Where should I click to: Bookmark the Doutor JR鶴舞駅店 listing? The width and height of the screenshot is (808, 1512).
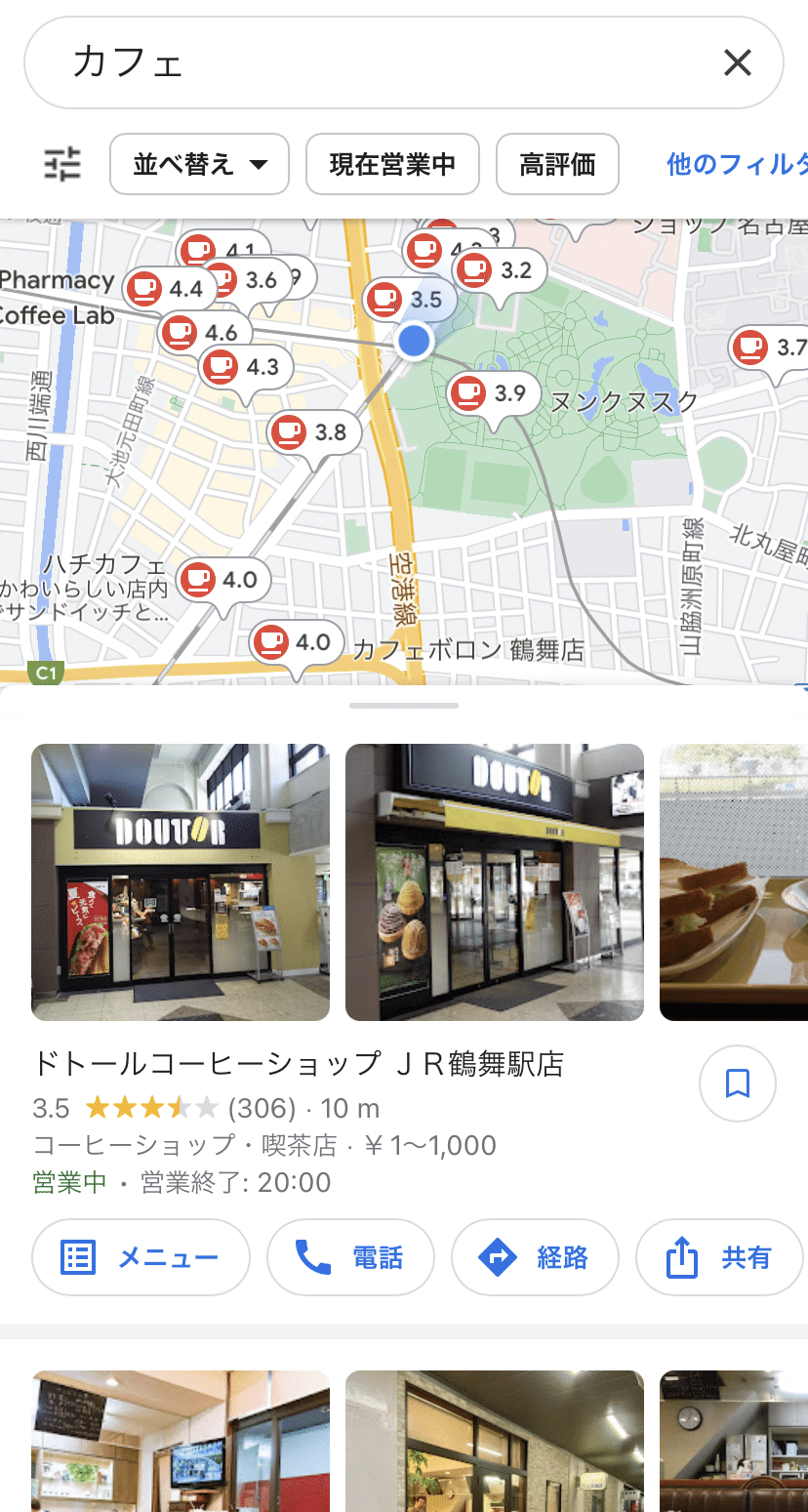pyautogui.click(x=738, y=1083)
